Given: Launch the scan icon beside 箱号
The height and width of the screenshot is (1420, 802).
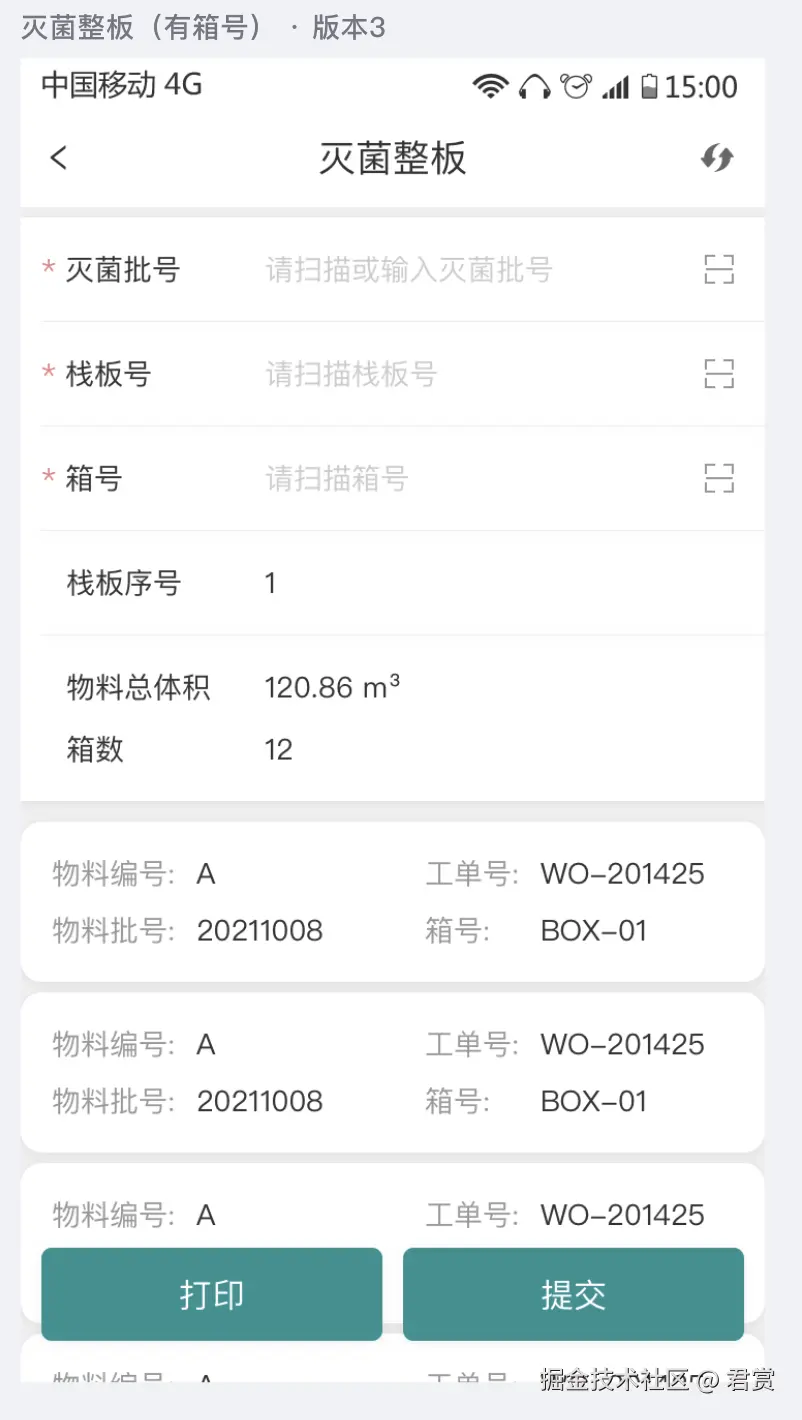Looking at the screenshot, I should tap(719, 479).
